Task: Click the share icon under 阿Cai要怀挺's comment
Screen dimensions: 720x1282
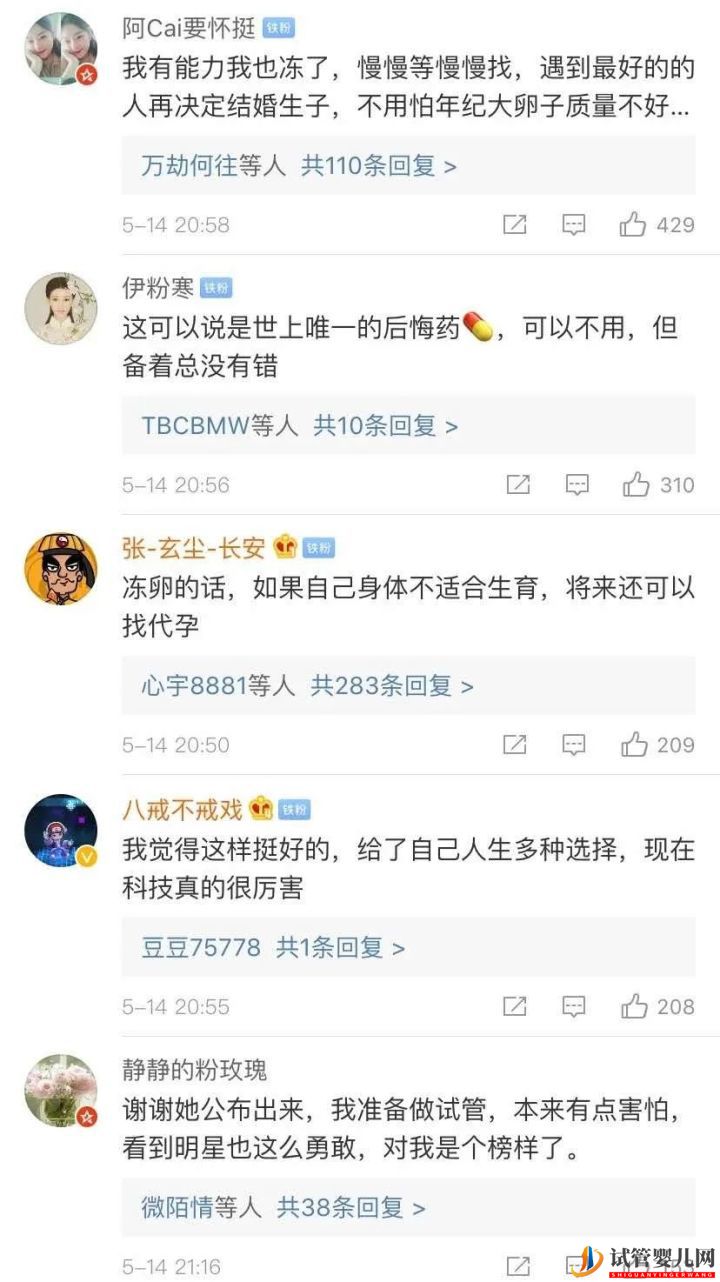Action: tap(515, 225)
